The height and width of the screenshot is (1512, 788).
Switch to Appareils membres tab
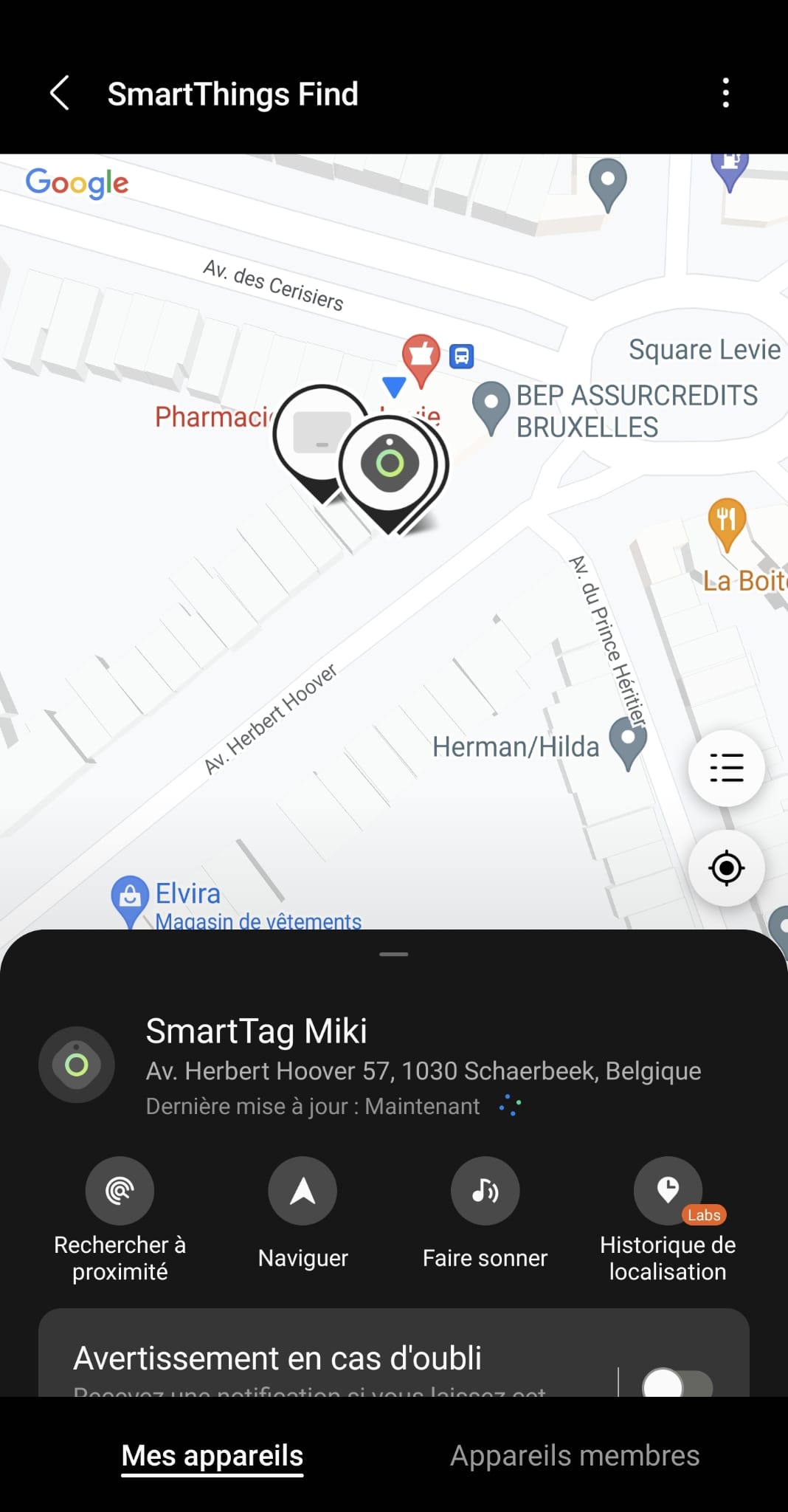point(575,1456)
